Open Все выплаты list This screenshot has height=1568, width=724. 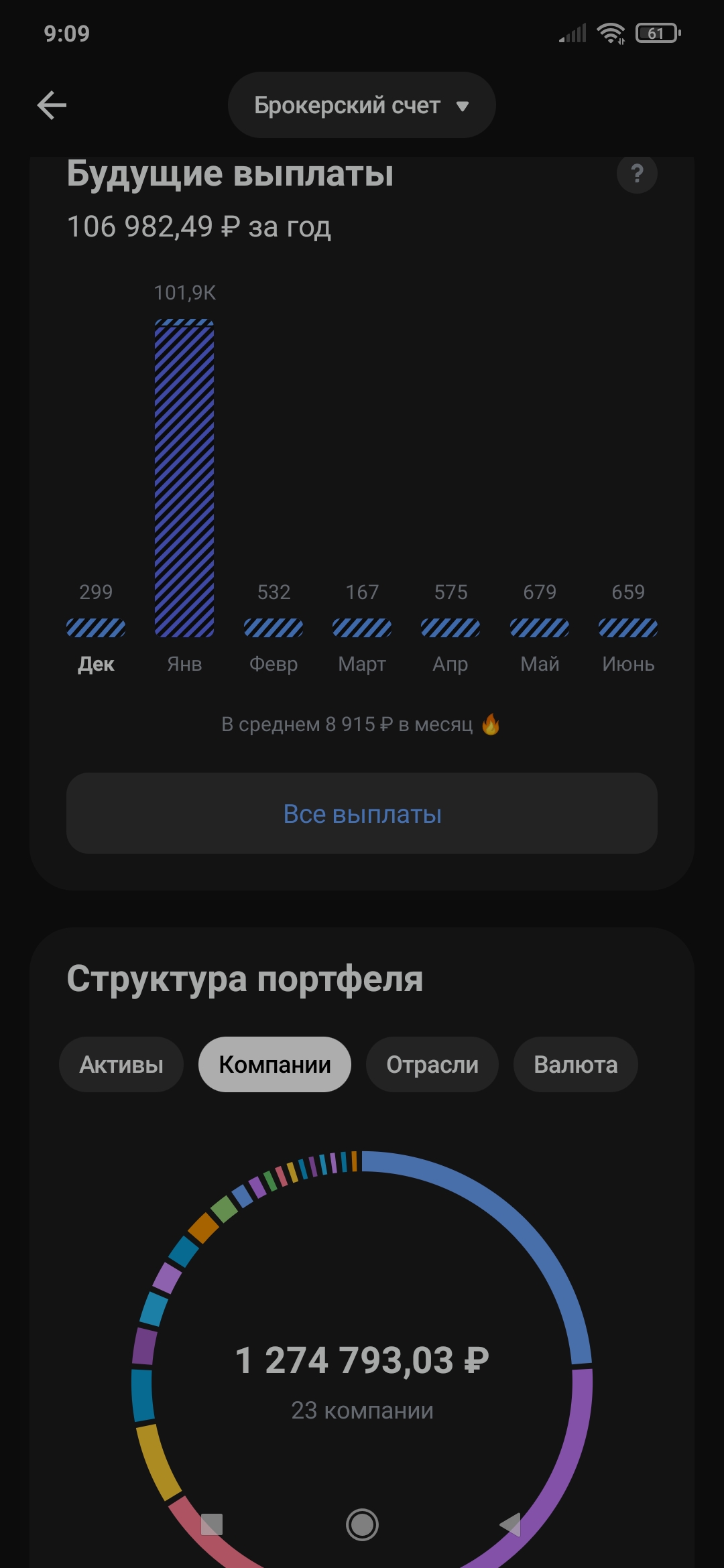click(362, 813)
